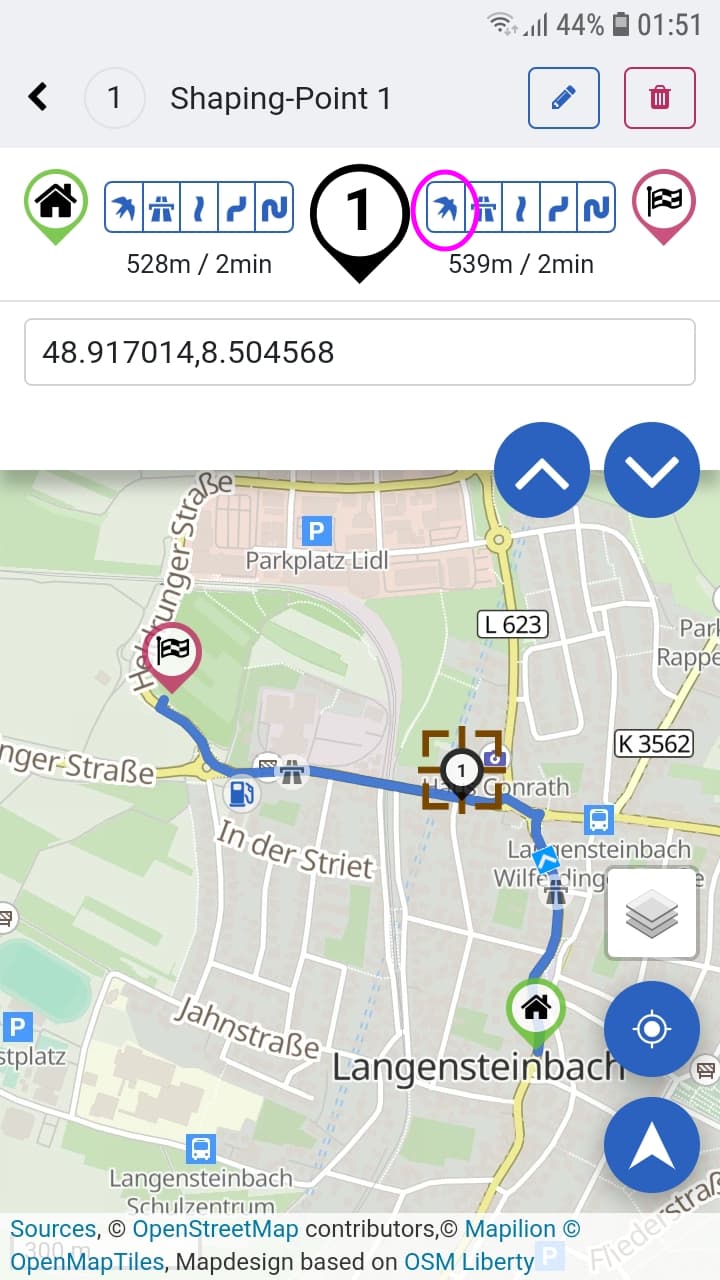Tap the coordinates field showing 48.917014,8.504568
Viewport: 720px width, 1280px height.
359,352
